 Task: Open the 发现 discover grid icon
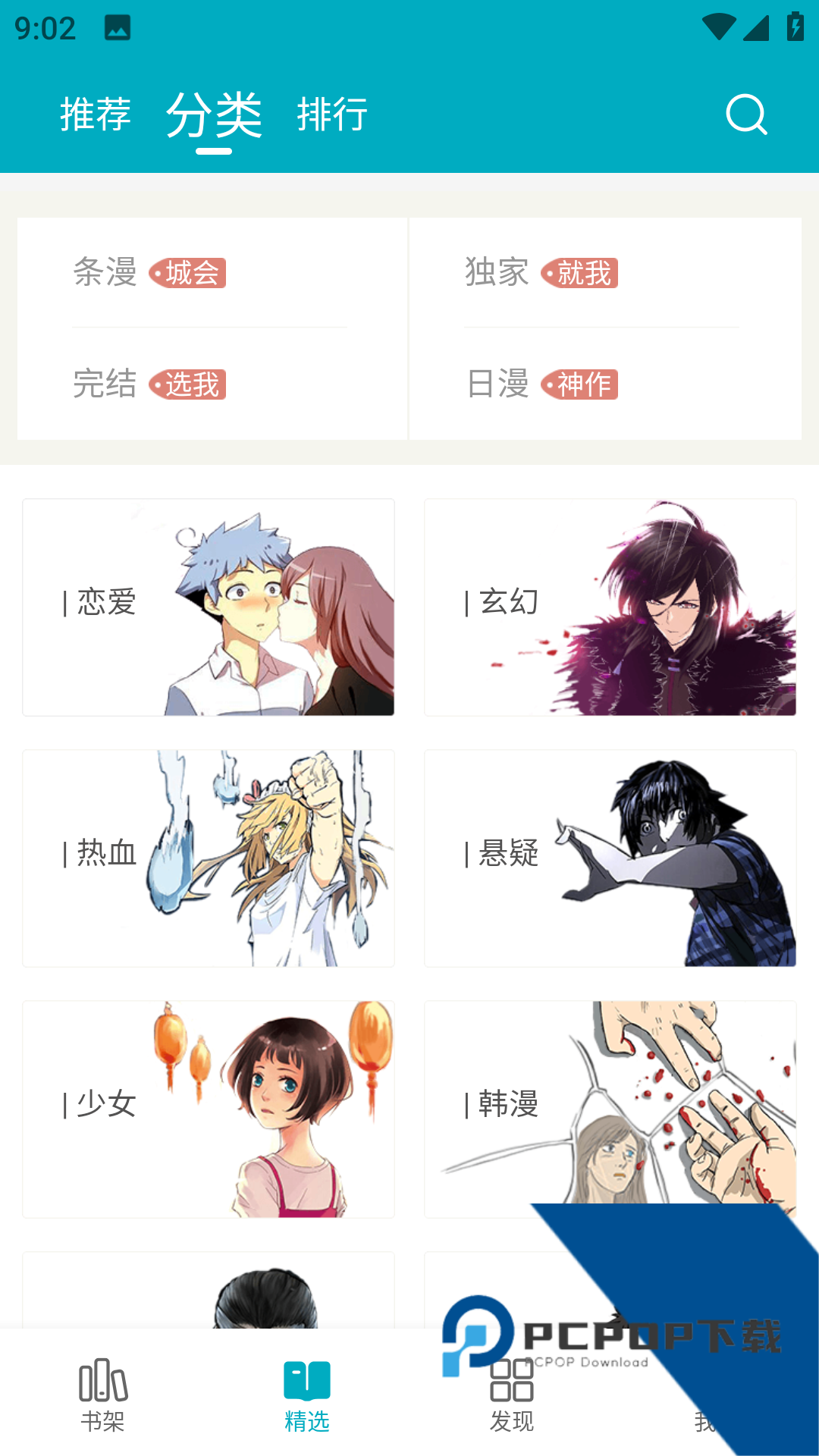click(x=513, y=1395)
